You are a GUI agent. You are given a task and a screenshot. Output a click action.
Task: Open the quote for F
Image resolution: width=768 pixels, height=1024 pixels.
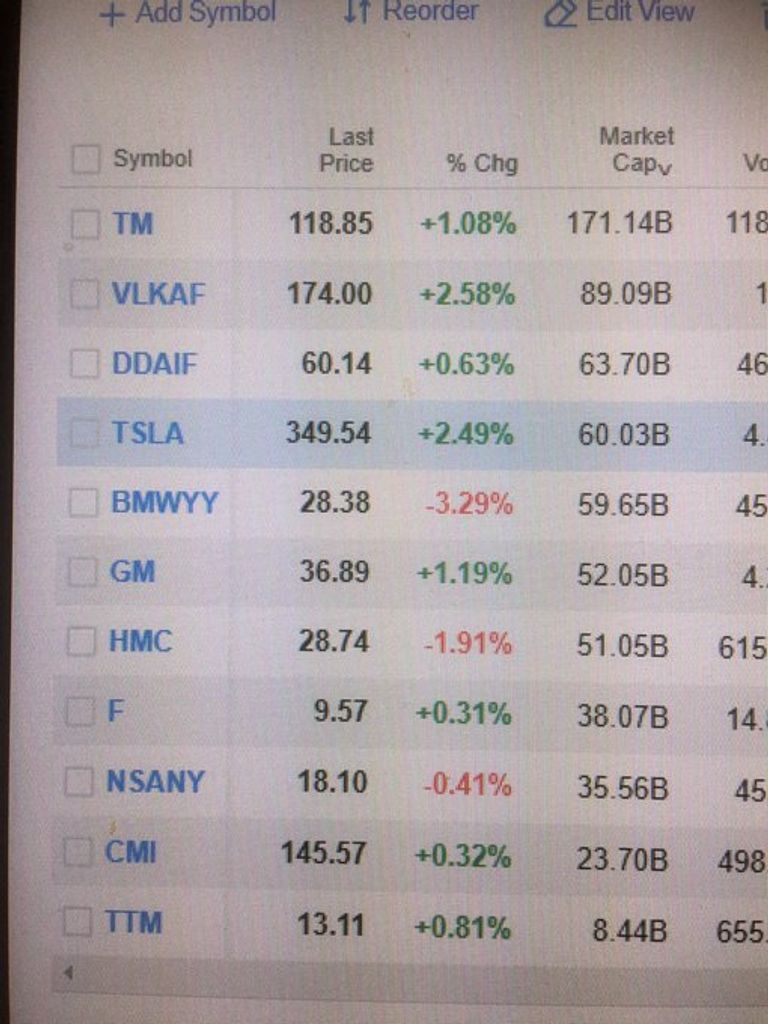tap(114, 711)
